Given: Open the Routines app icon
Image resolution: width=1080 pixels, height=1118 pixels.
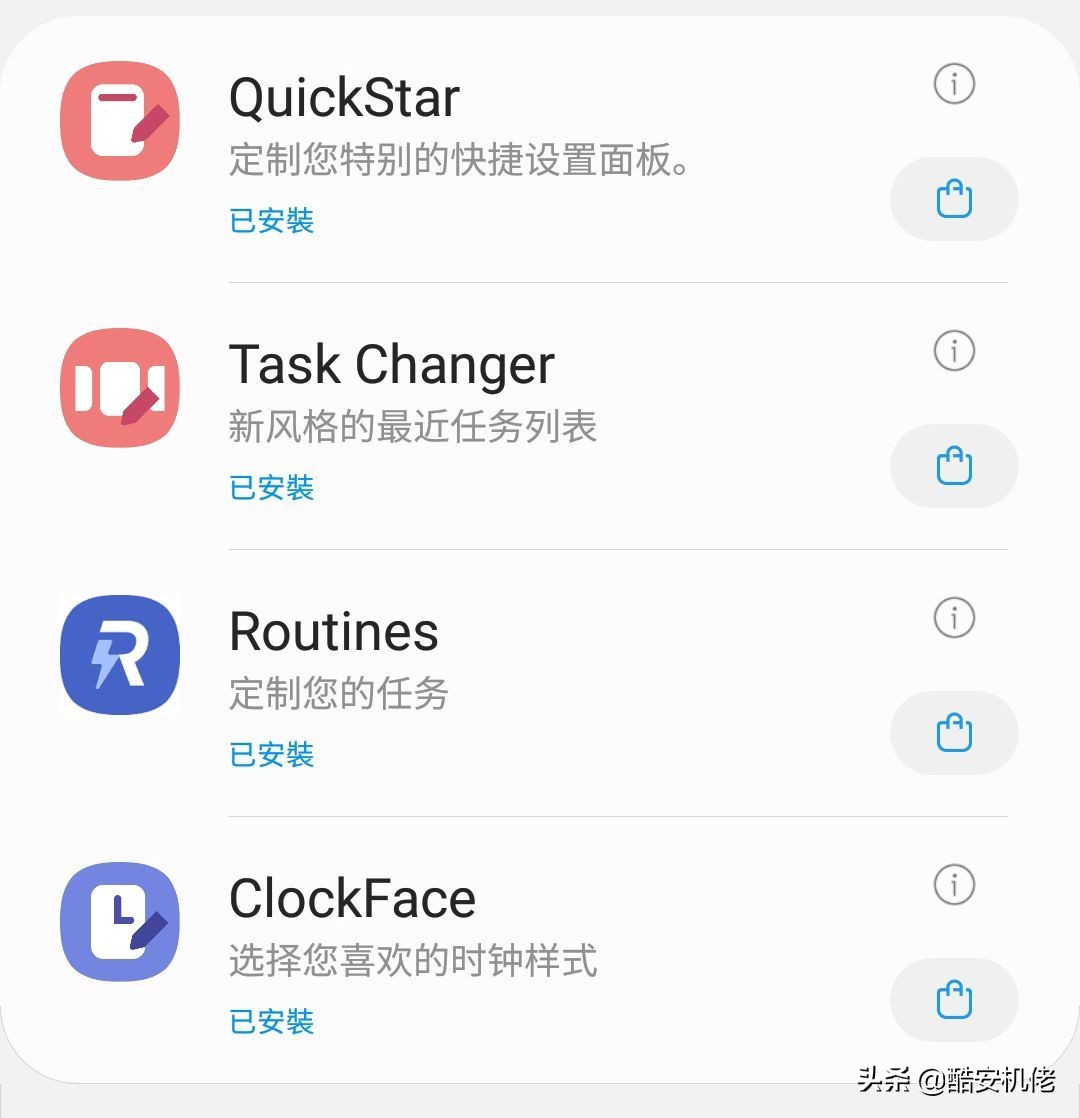Looking at the screenshot, I should point(119,654).
